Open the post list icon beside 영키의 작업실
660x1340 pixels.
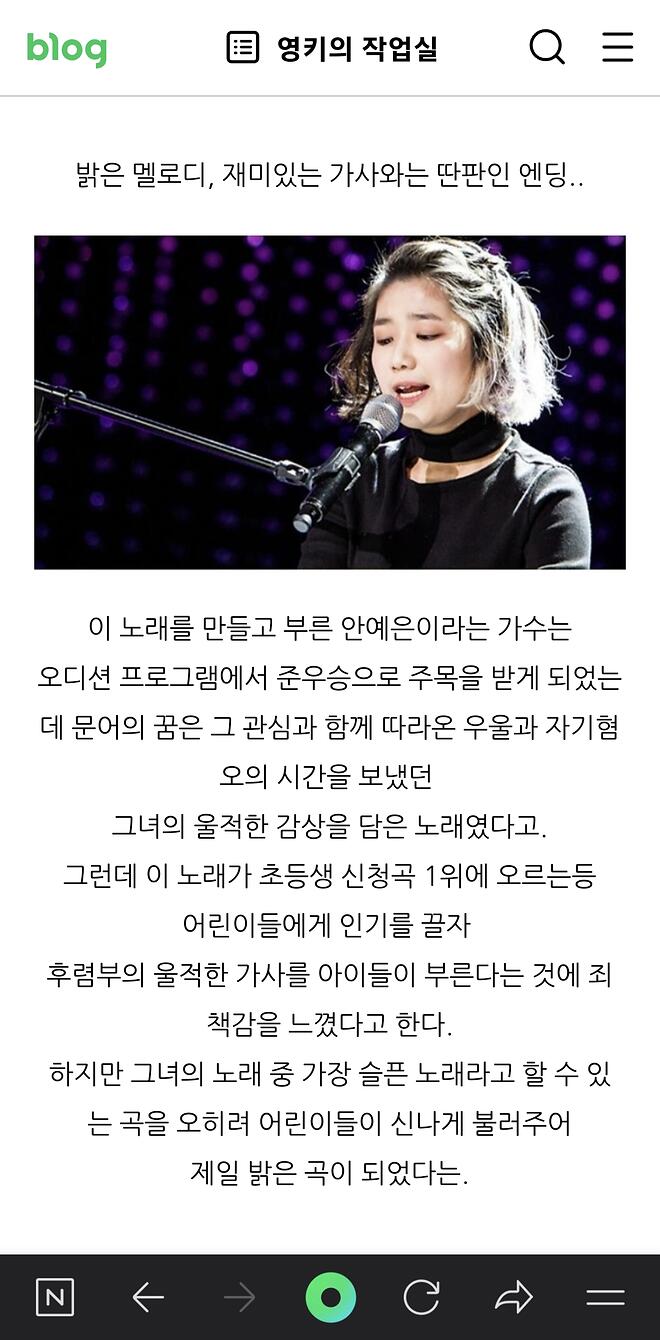243,47
